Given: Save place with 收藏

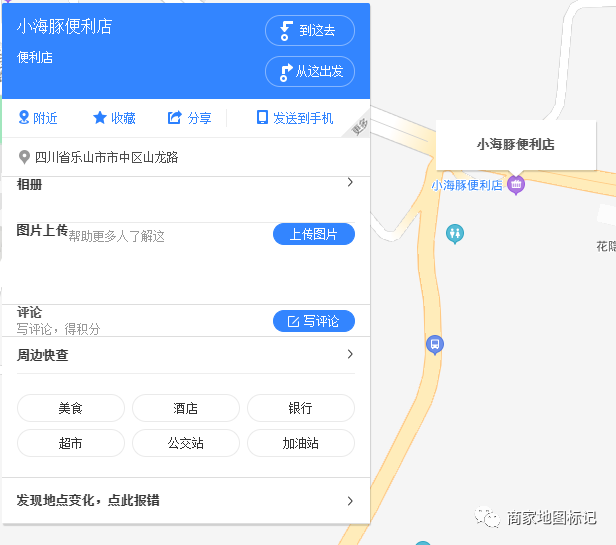Looking at the screenshot, I should click(114, 118).
